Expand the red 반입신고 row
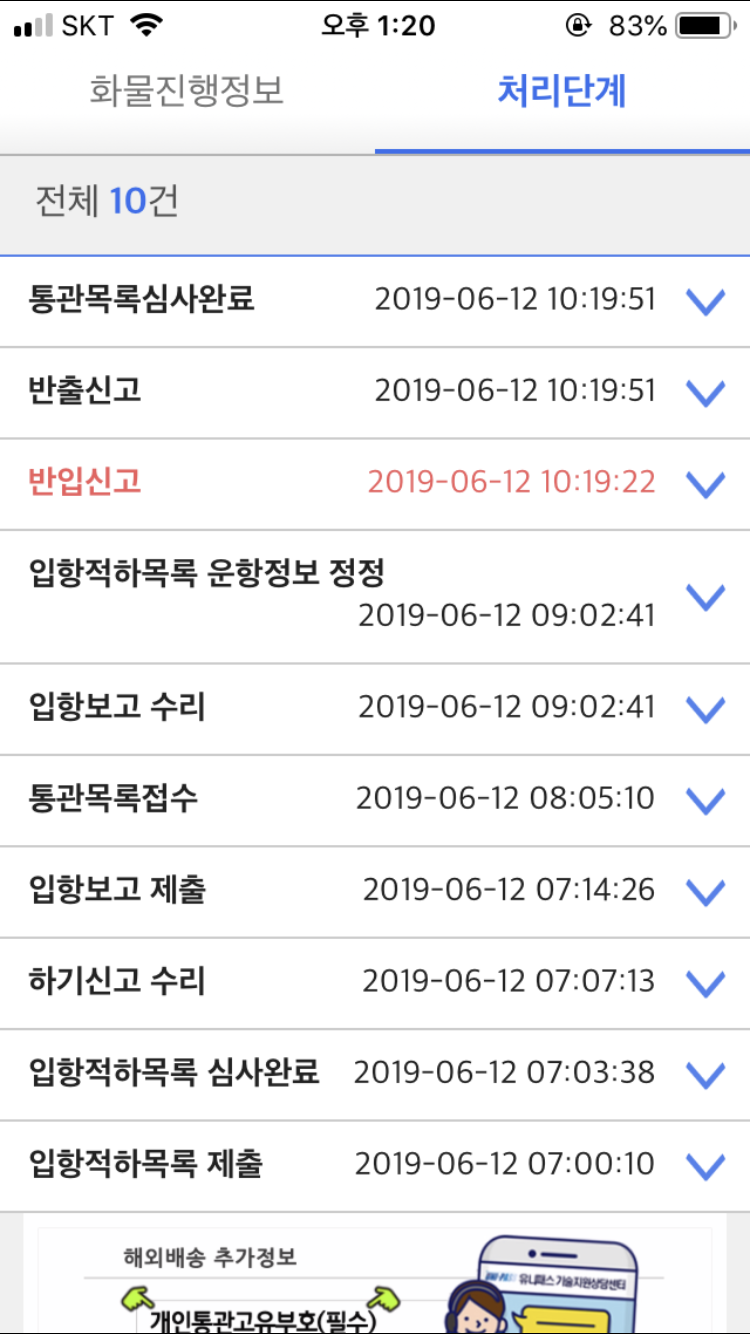The image size is (750, 1334). [x=375, y=484]
